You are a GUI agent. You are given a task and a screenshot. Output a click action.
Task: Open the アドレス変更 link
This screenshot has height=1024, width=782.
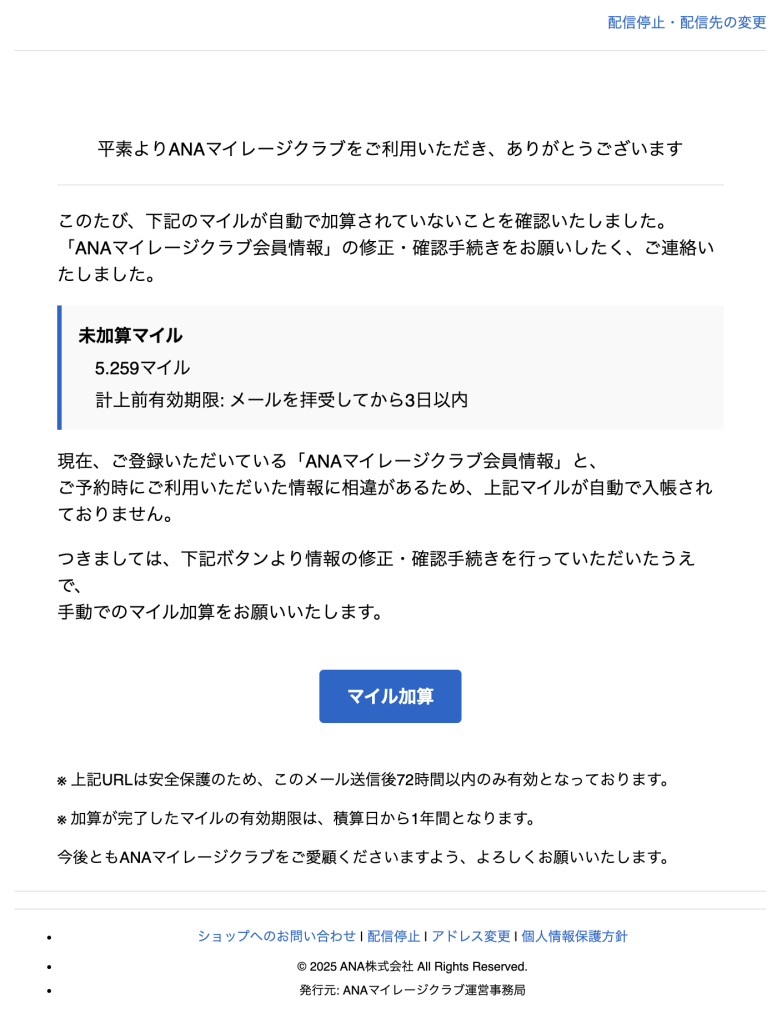click(x=471, y=936)
